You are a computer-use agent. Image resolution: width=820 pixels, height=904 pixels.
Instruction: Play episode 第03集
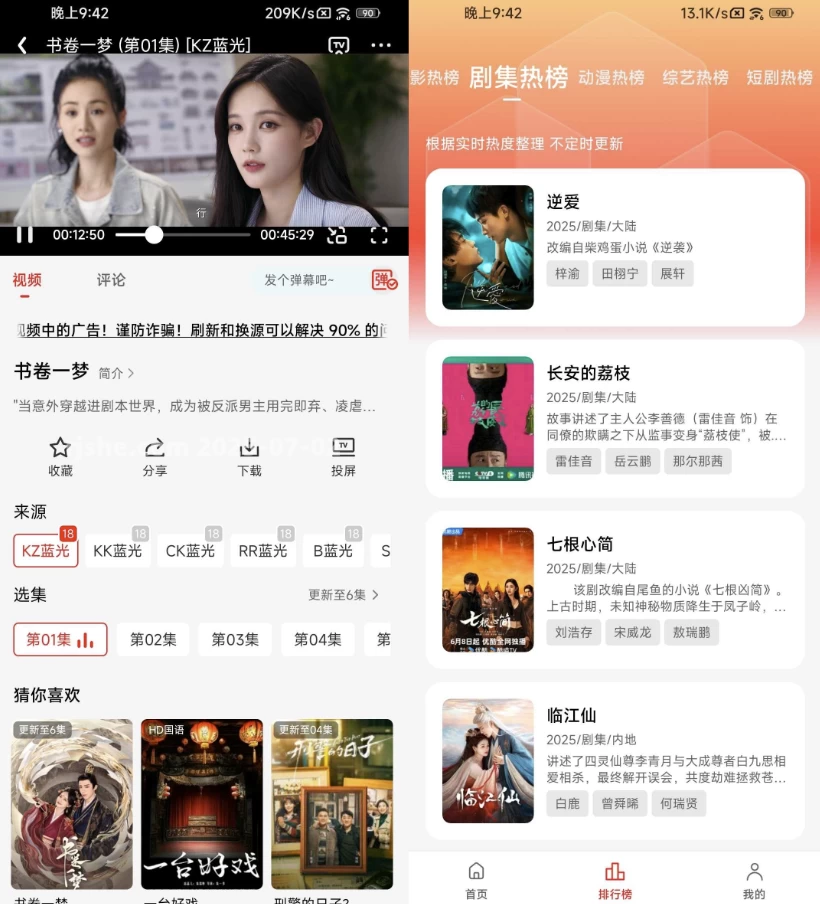click(235, 639)
